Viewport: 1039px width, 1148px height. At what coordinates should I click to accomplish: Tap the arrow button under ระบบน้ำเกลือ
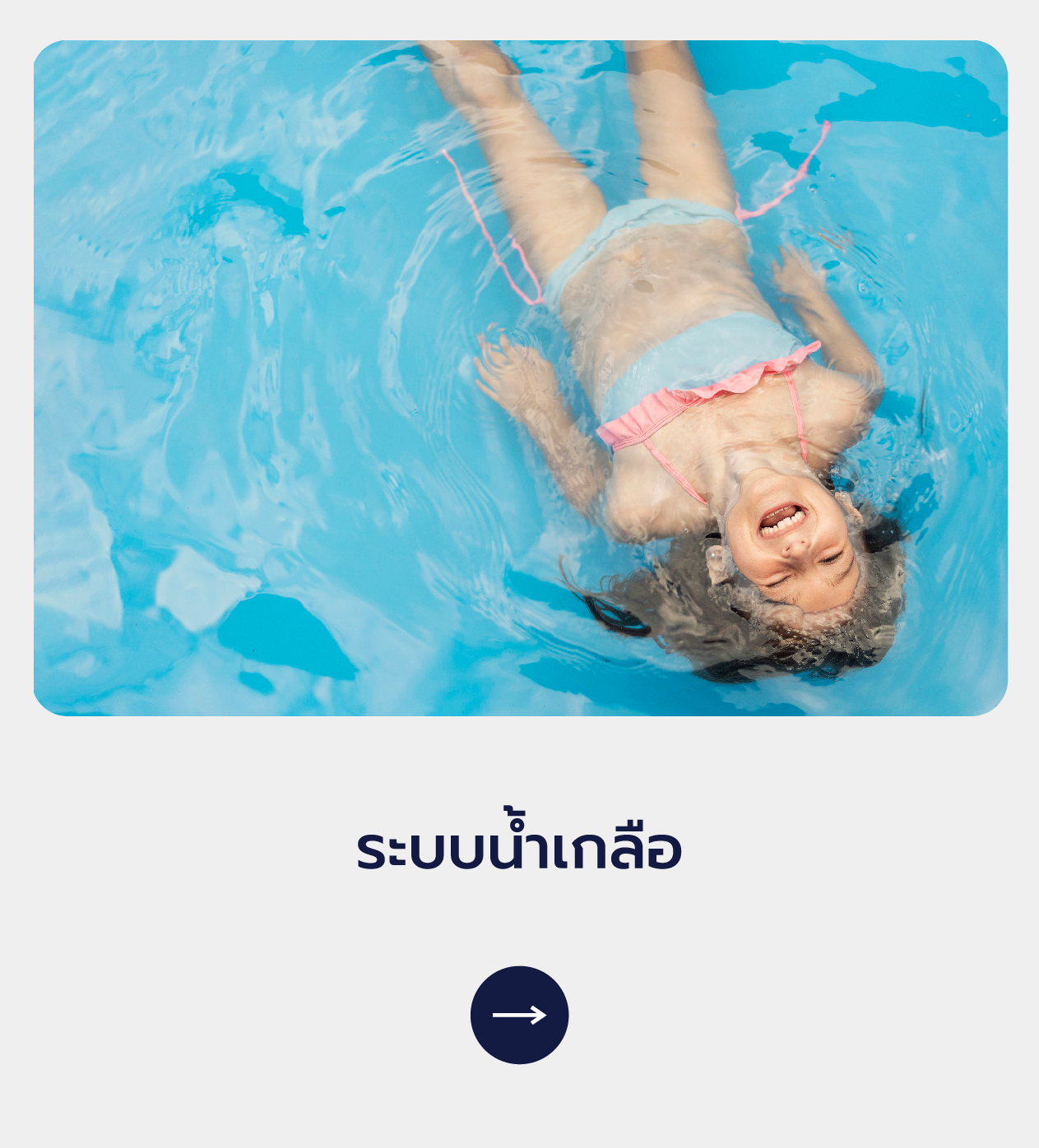tap(519, 1015)
